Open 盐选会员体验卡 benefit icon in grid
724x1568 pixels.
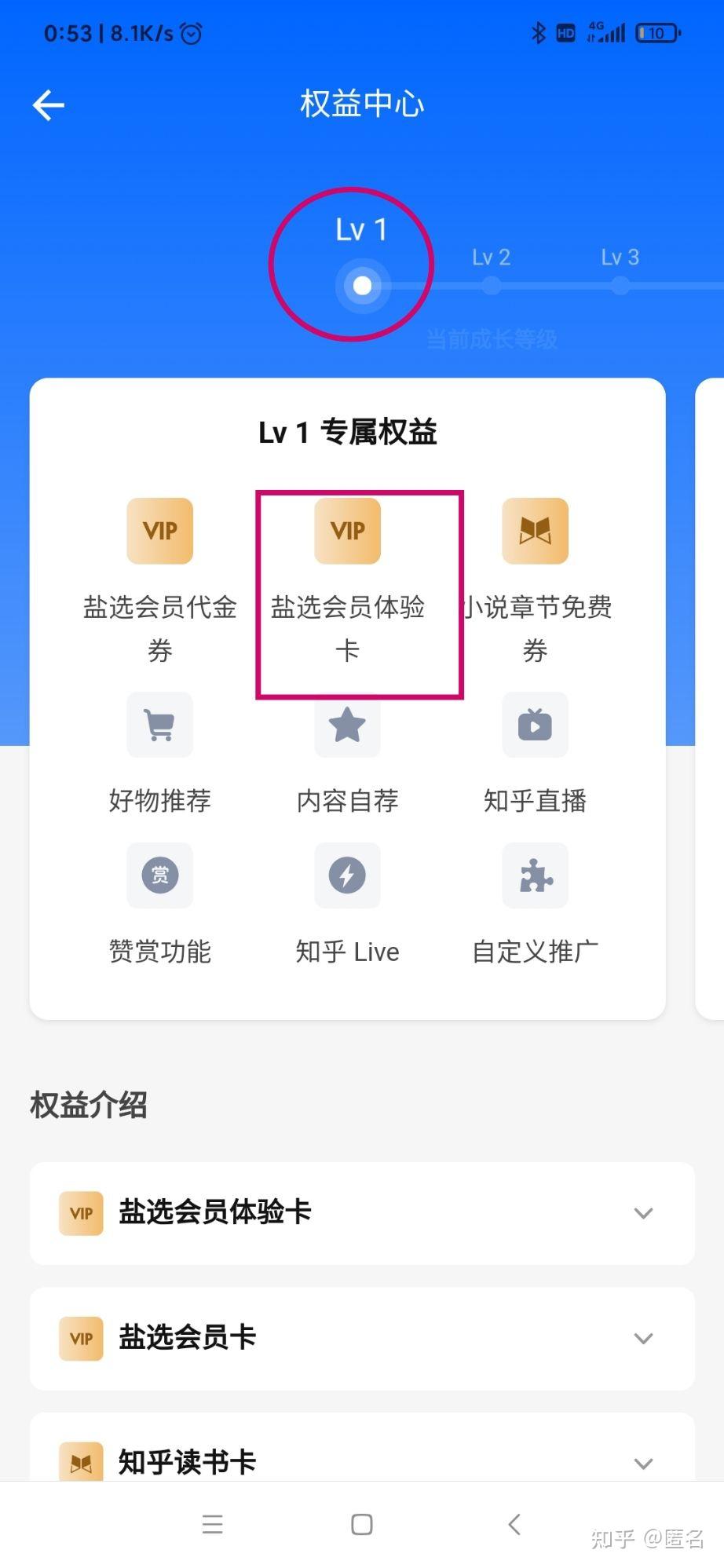(x=347, y=532)
